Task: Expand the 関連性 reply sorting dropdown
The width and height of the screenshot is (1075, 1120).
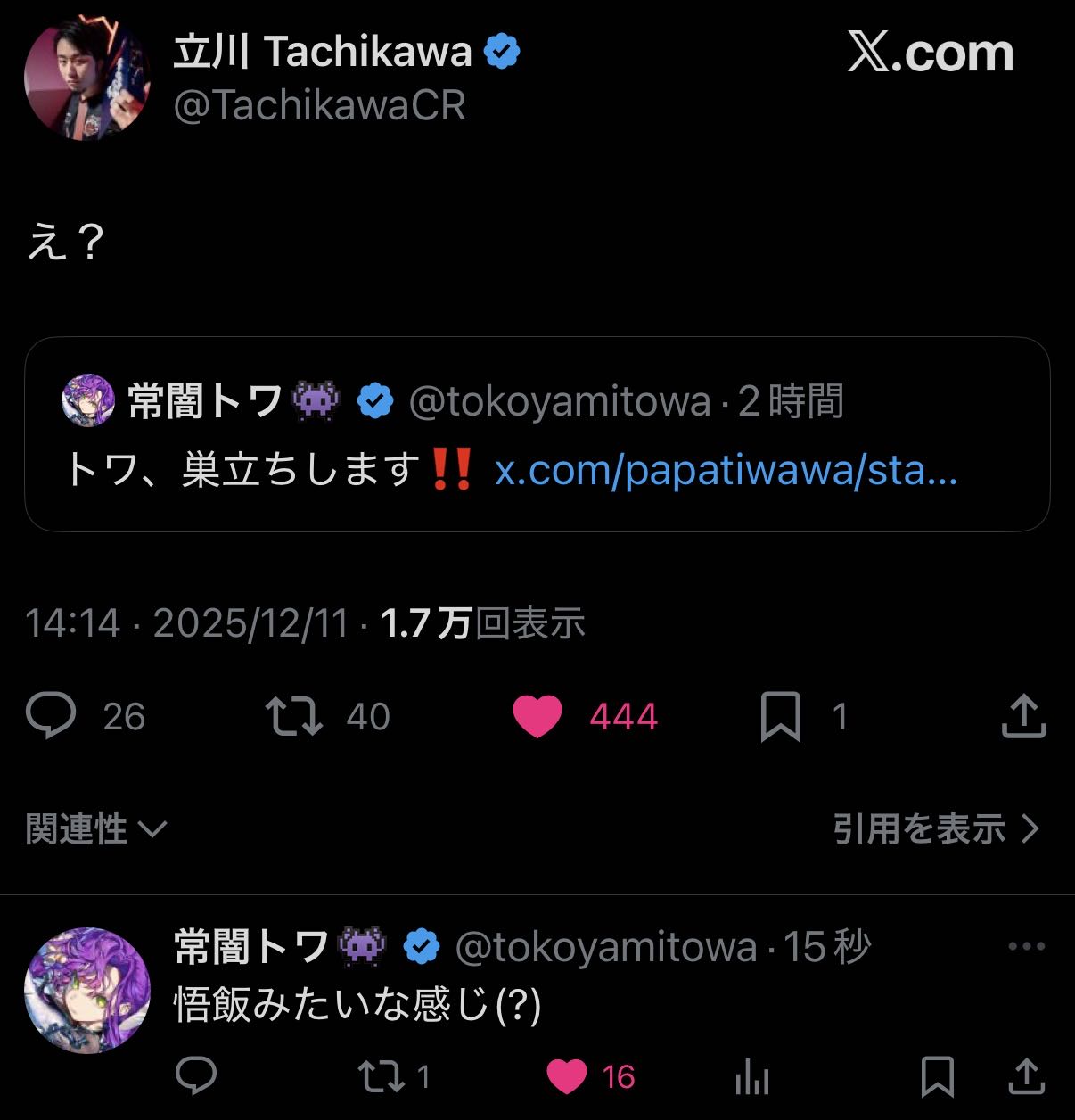Action: pos(96,829)
